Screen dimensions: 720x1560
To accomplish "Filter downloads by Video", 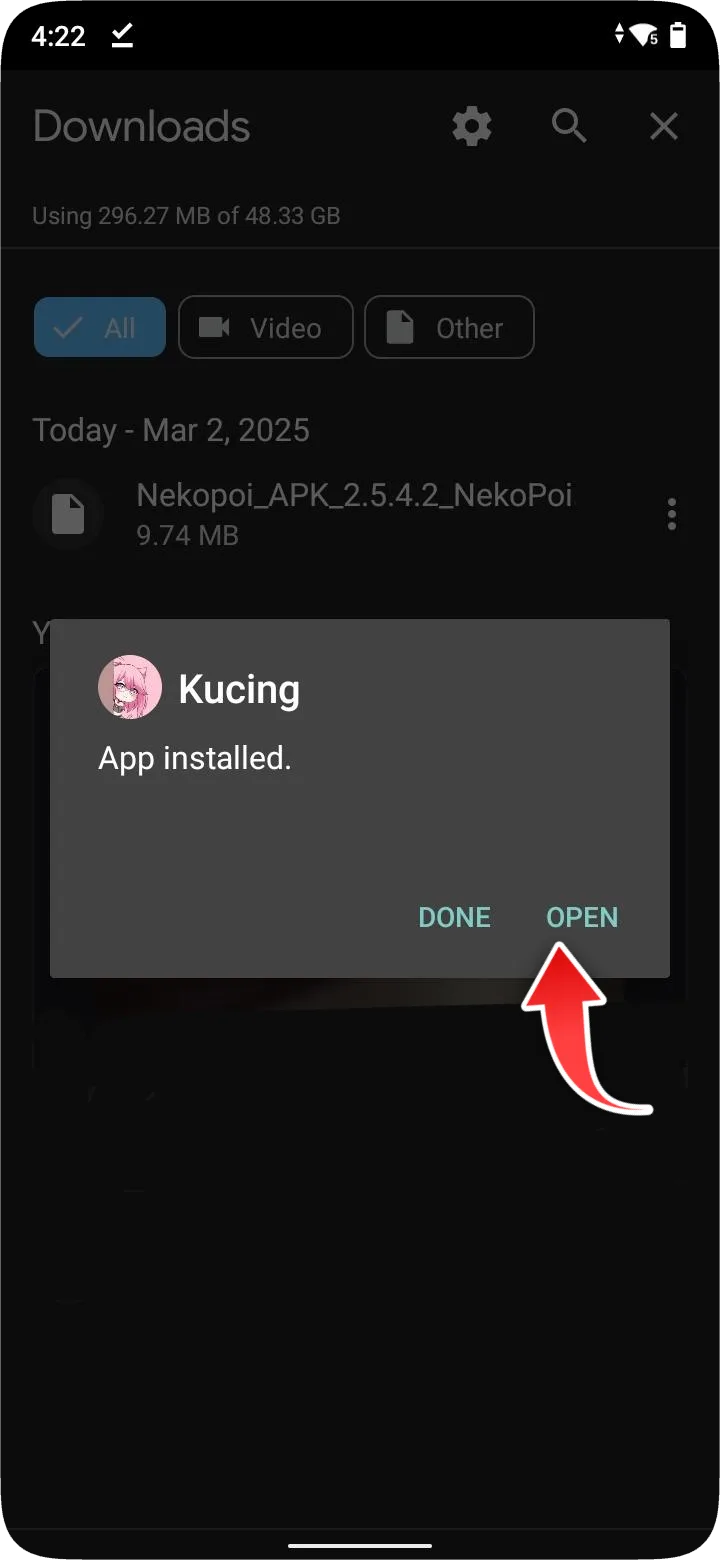I will (x=265, y=328).
